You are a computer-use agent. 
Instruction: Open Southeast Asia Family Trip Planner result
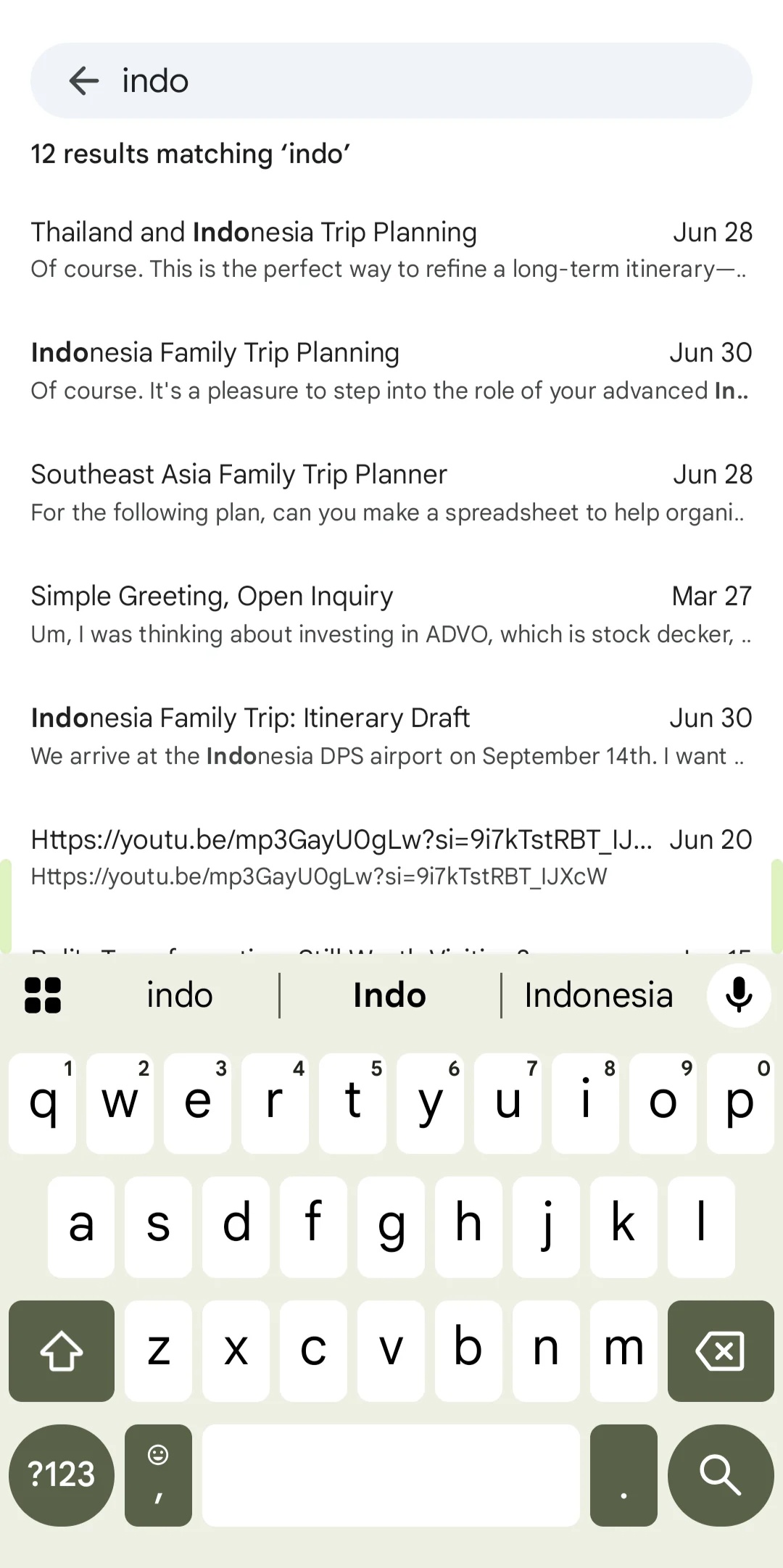pyautogui.click(x=391, y=492)
